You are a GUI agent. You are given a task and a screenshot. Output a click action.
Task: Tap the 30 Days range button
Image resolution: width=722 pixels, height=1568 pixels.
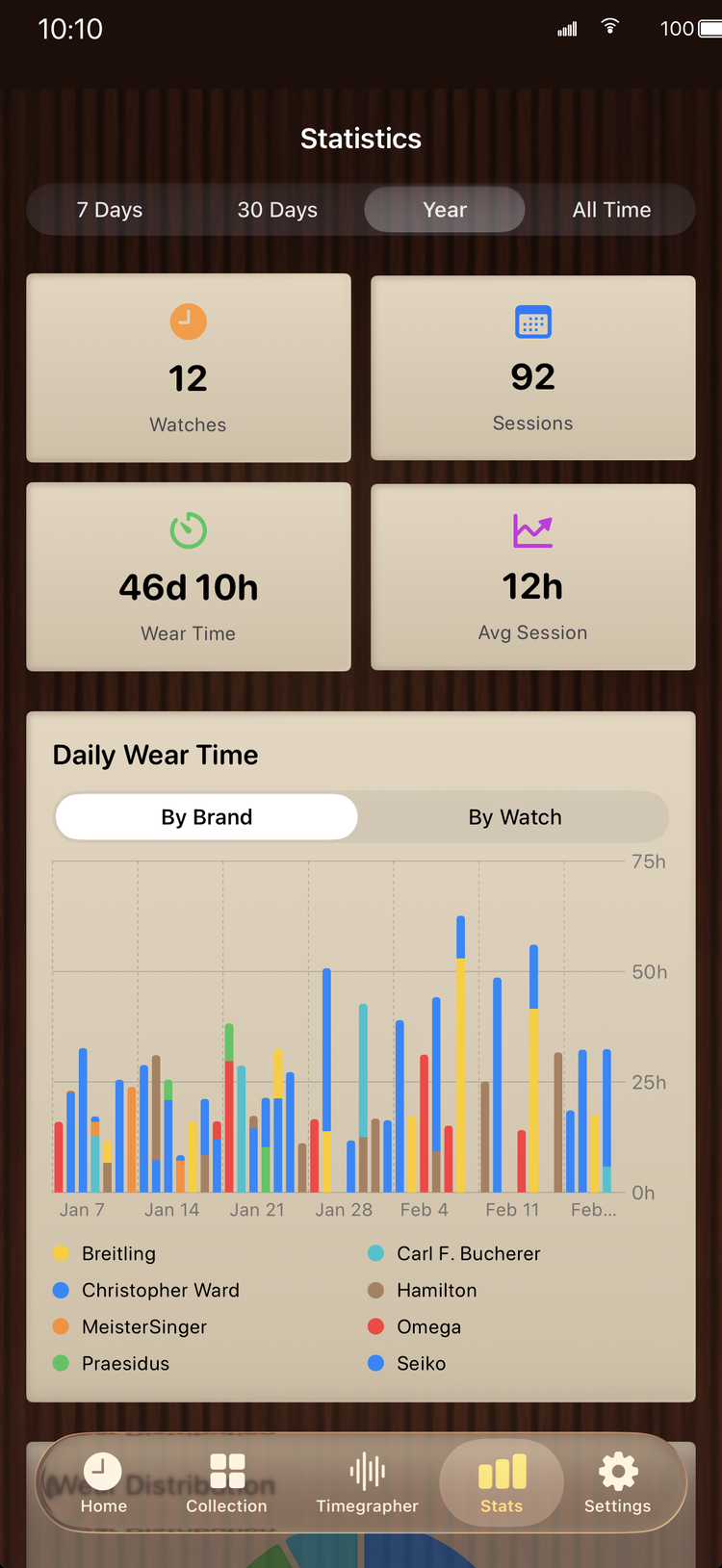click(277, 209)
